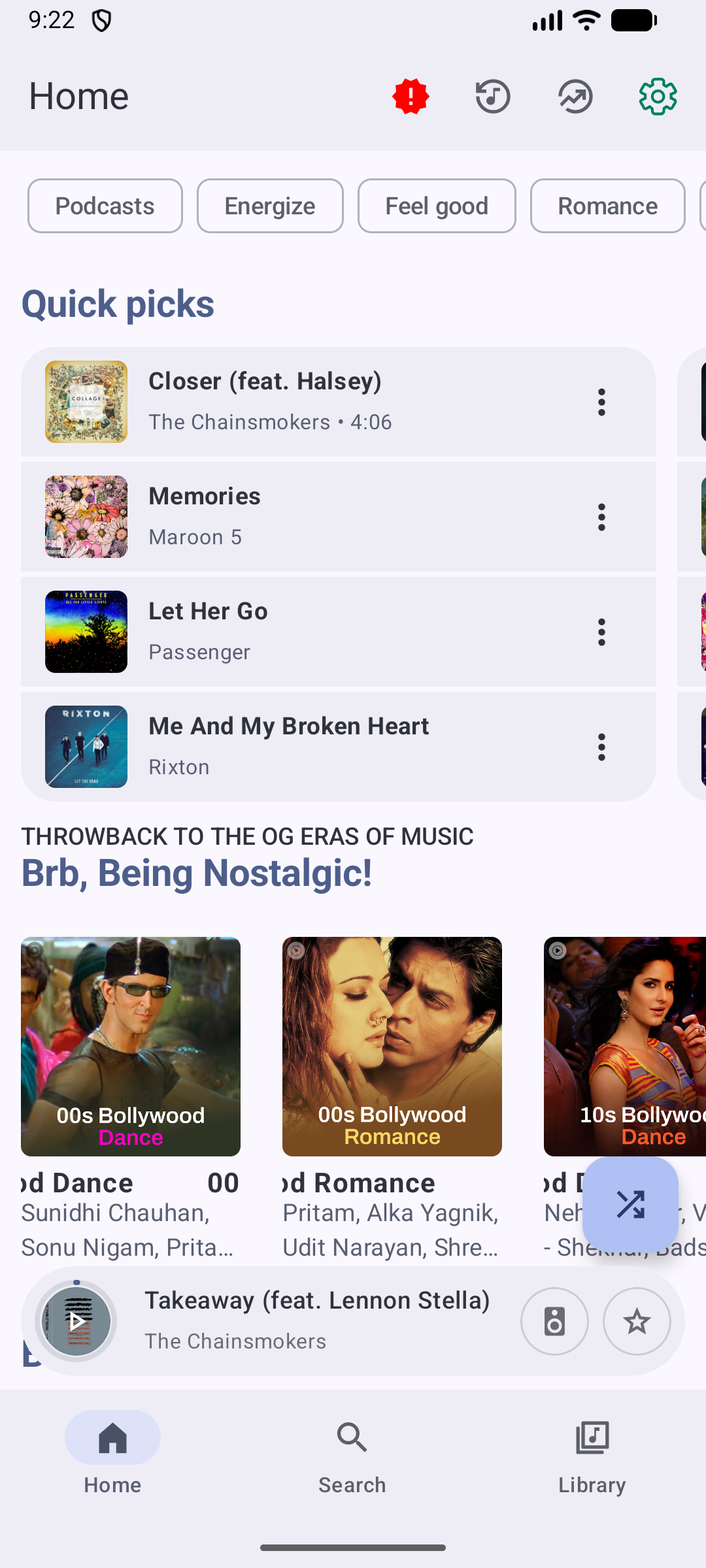Open the red alert warning icon
The height and width of the screenshot is (1568, 706).
[411, 97]
